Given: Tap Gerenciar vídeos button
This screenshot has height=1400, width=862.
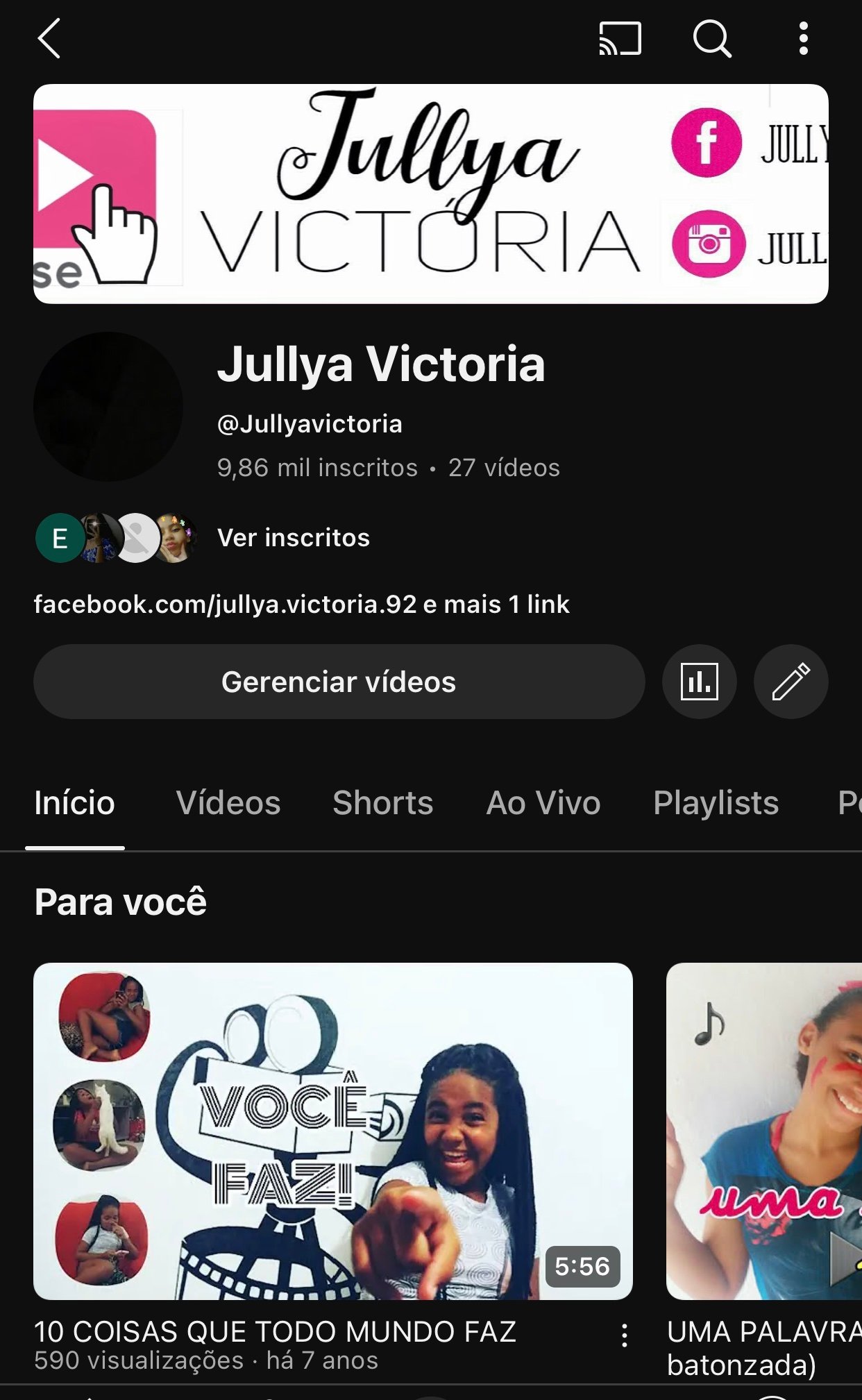Looking at the screenshot, I should pos(339,682).
